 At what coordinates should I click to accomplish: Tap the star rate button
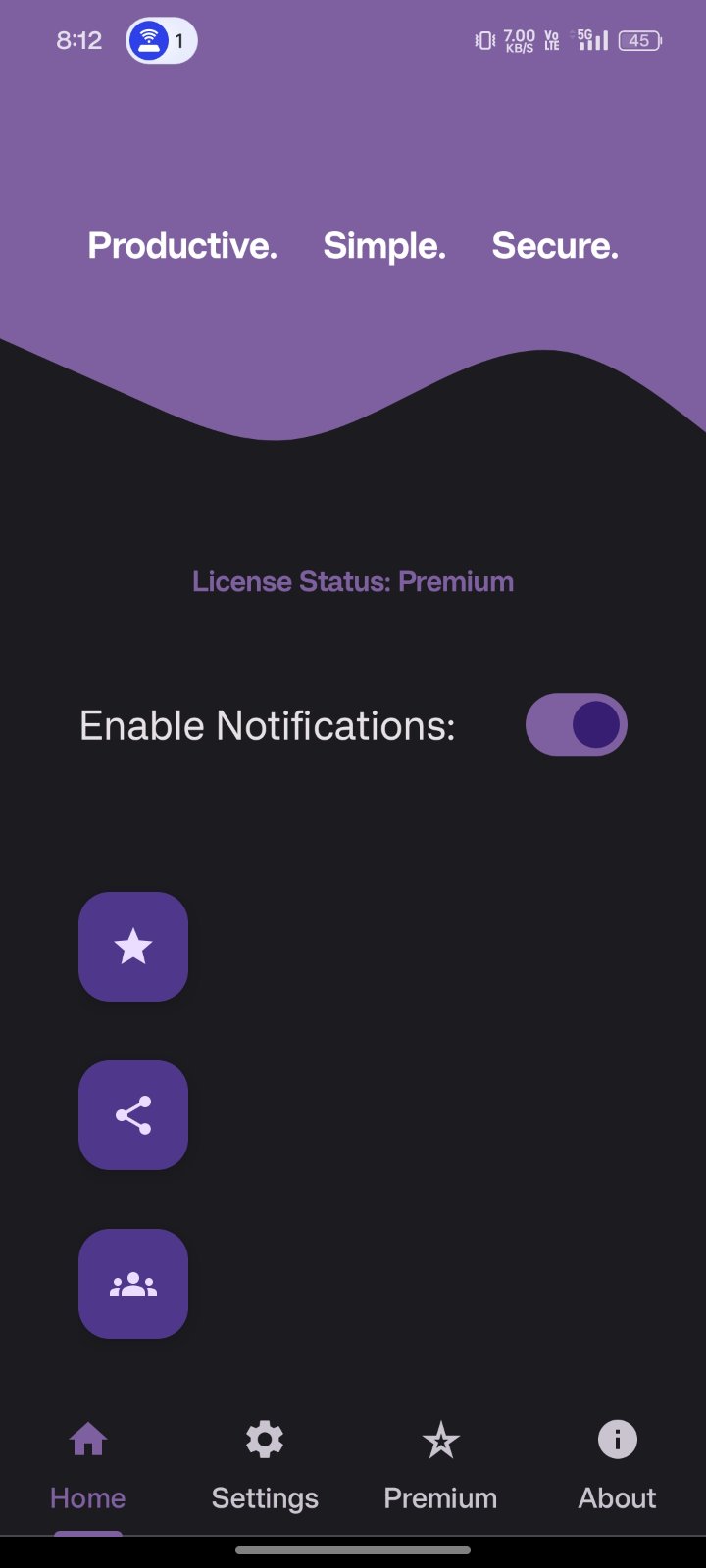[133, 947]
